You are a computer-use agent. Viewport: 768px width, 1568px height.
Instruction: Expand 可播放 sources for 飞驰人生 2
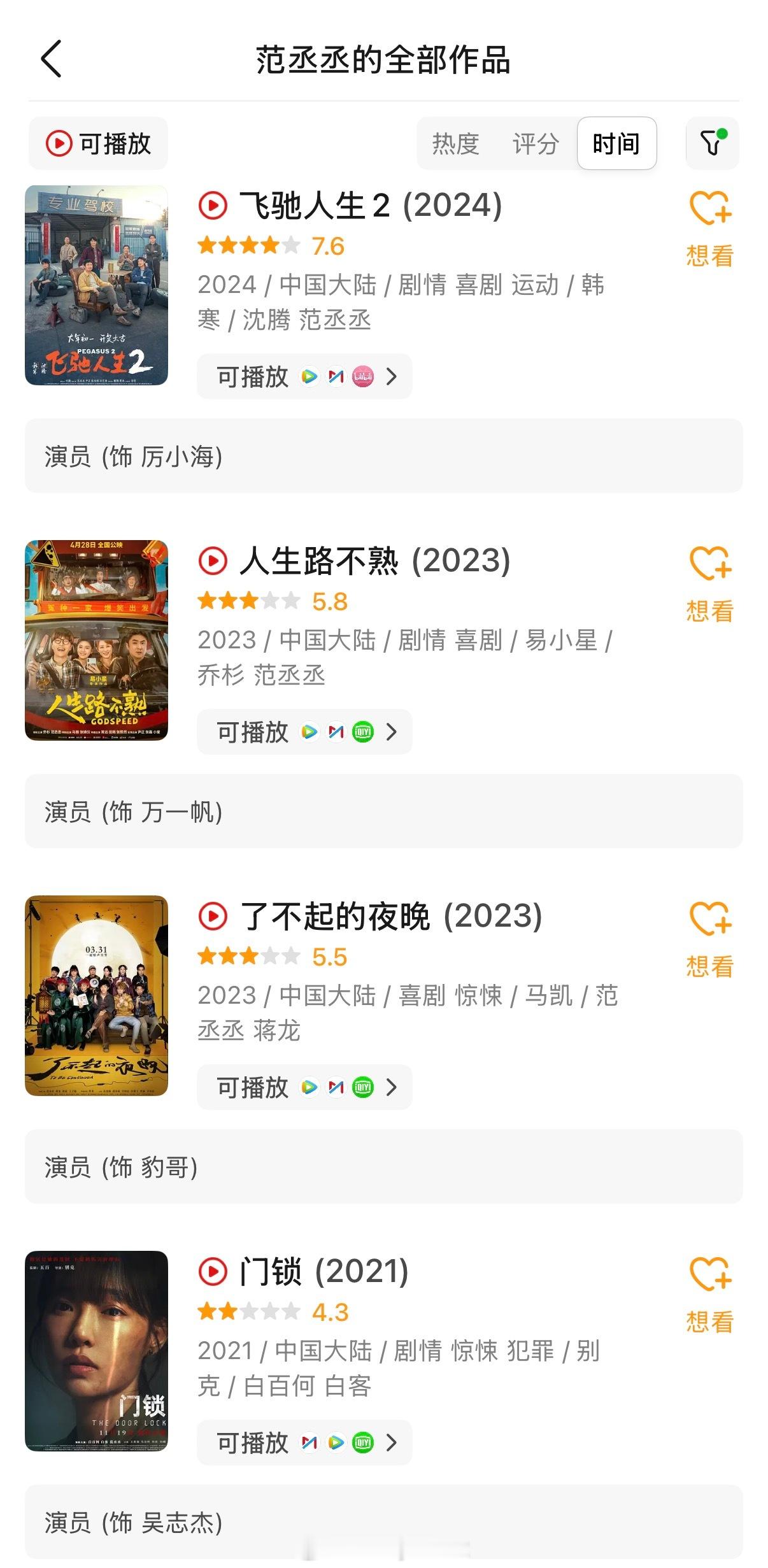(x=304, y=376)
